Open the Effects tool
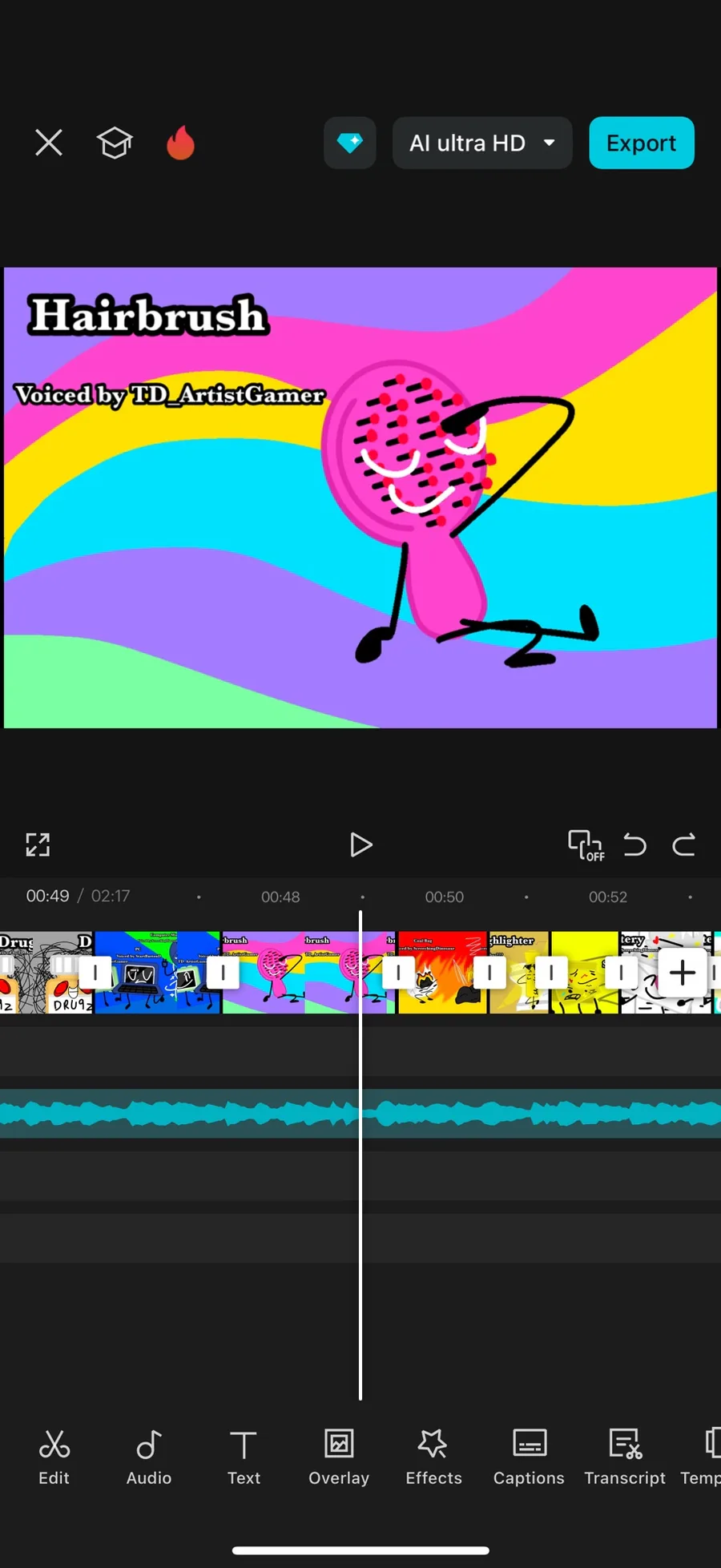The image size is (721, 1568). [x=433, y=1457]
